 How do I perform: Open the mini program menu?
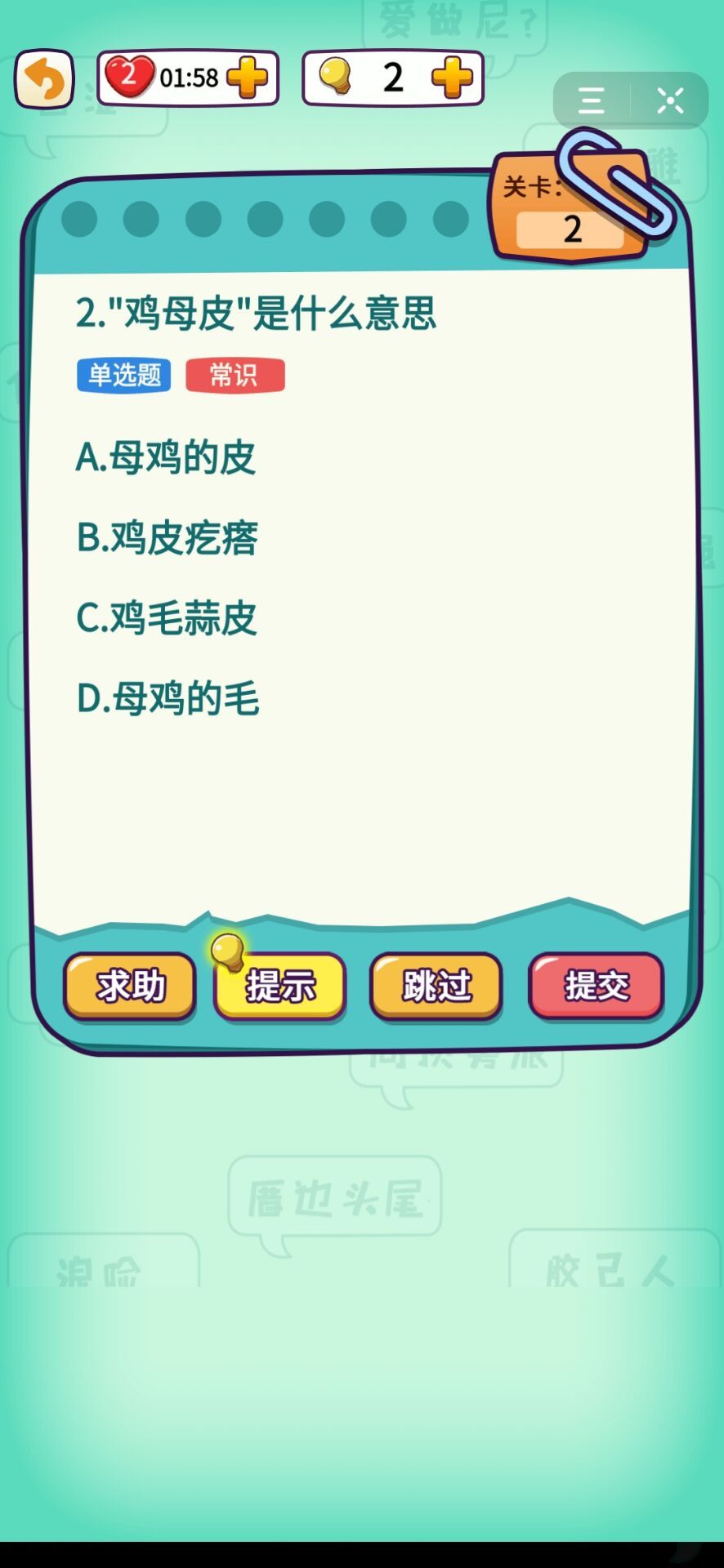pos(592,101)
